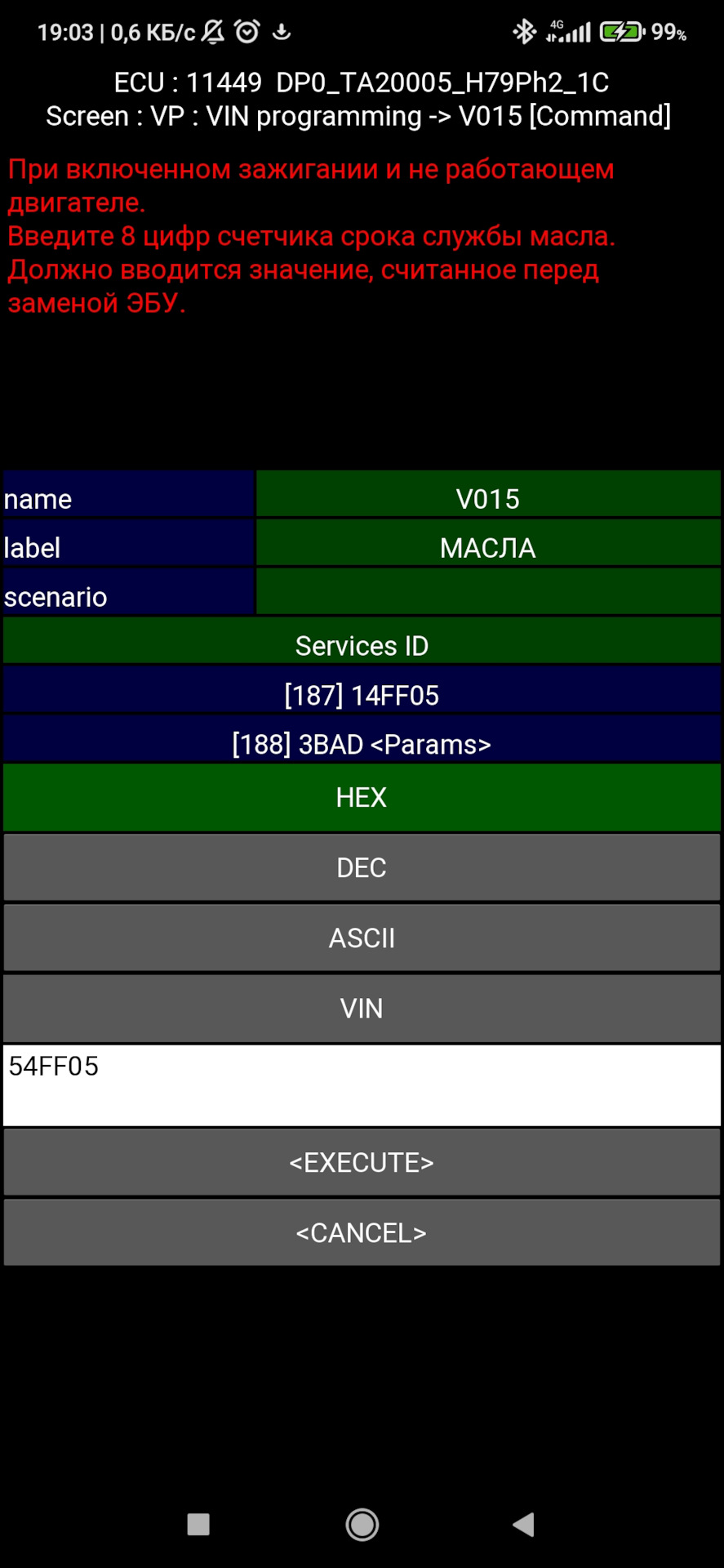Image resolution: width=724 pixels, height=1568 pixels.
Task: Go back using the system back button
Action: pos(523,1524)
